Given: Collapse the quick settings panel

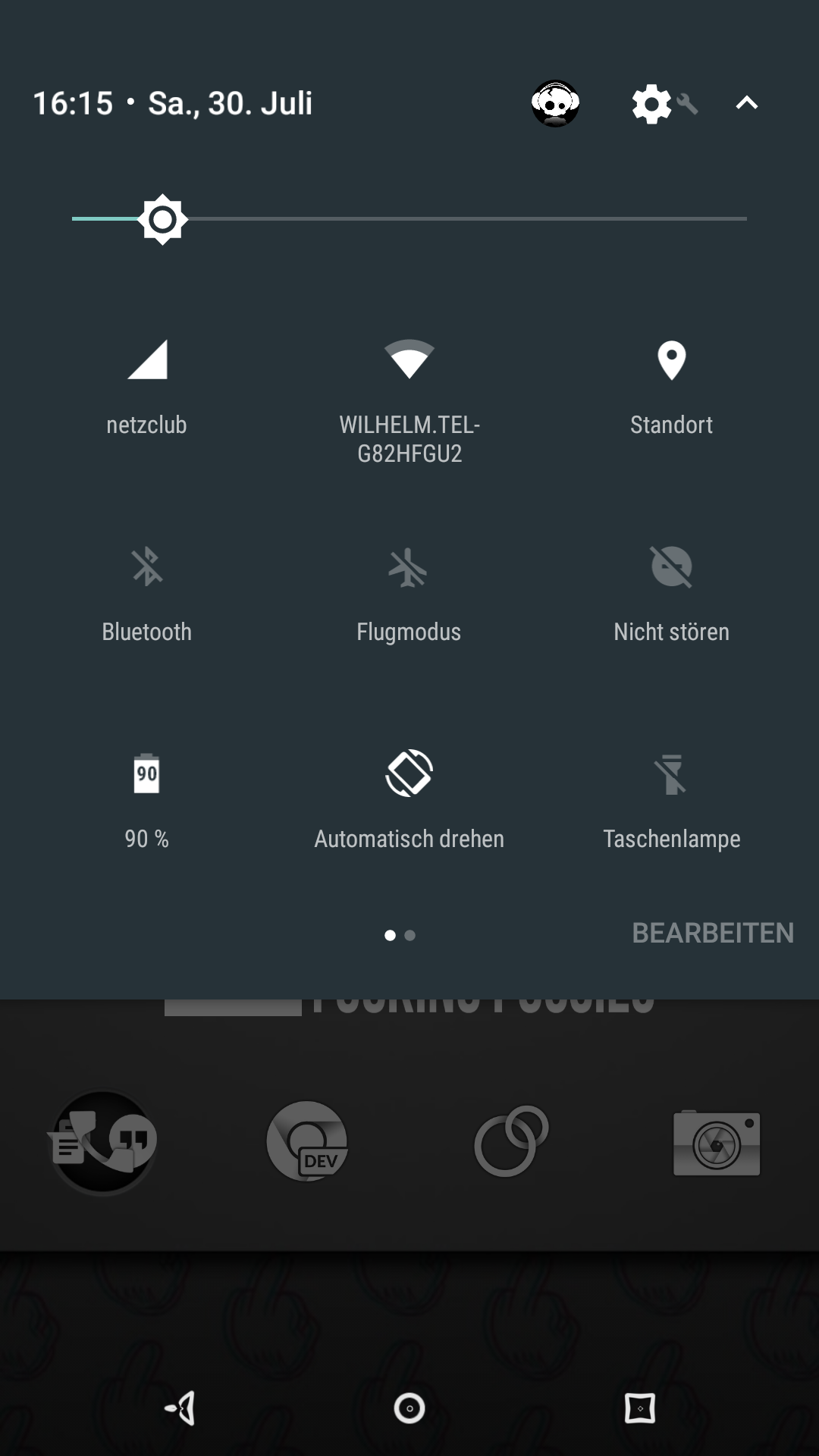Looking at the screenshot, I should [x=746, y=103].
